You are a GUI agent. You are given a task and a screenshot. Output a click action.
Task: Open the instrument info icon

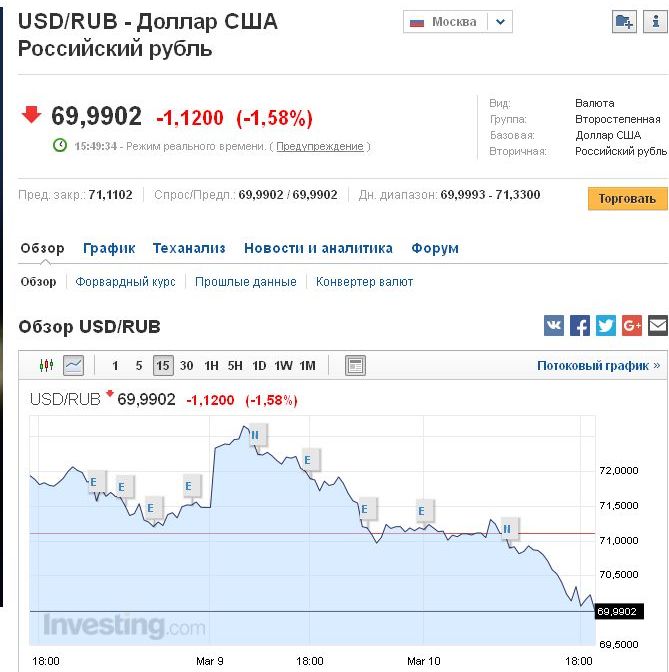point(655,21)
